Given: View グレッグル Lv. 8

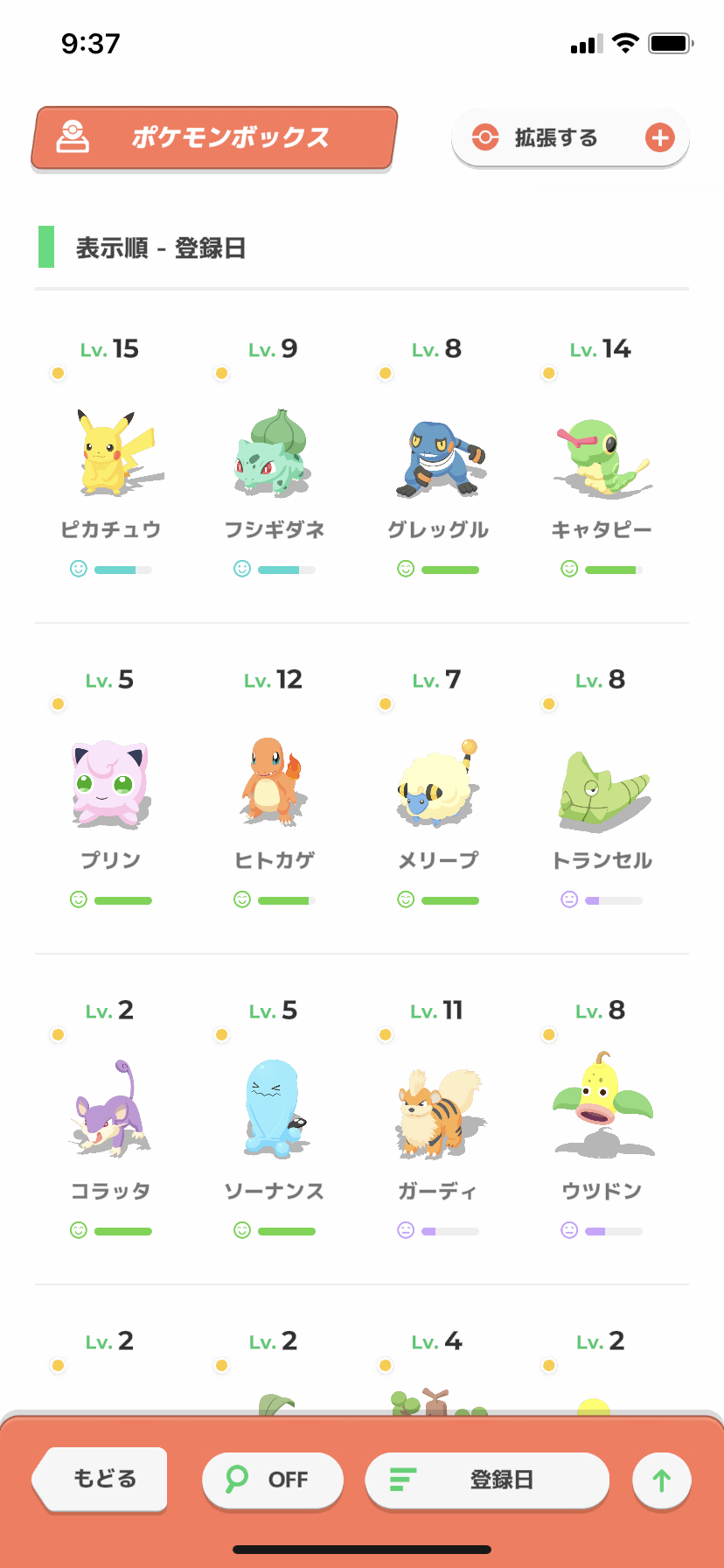Looking at the screenshot, I should (437, 455).
